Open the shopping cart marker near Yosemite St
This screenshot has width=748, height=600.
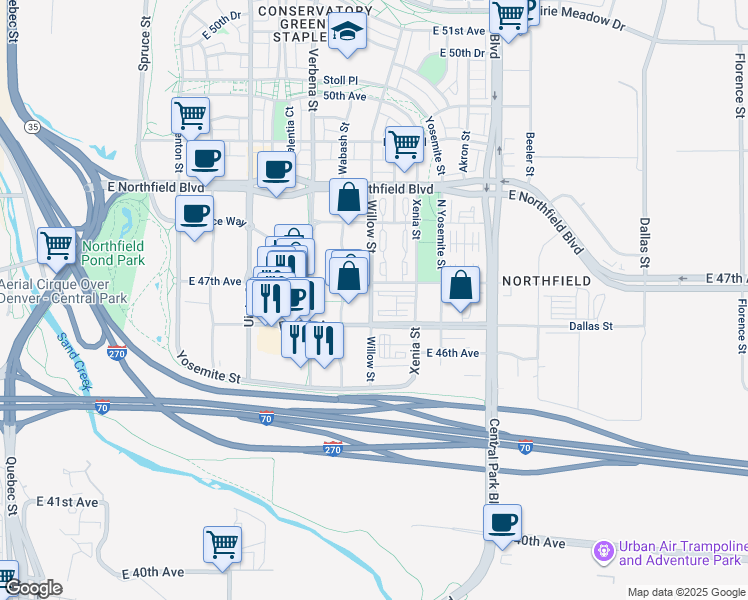(405, 145)
